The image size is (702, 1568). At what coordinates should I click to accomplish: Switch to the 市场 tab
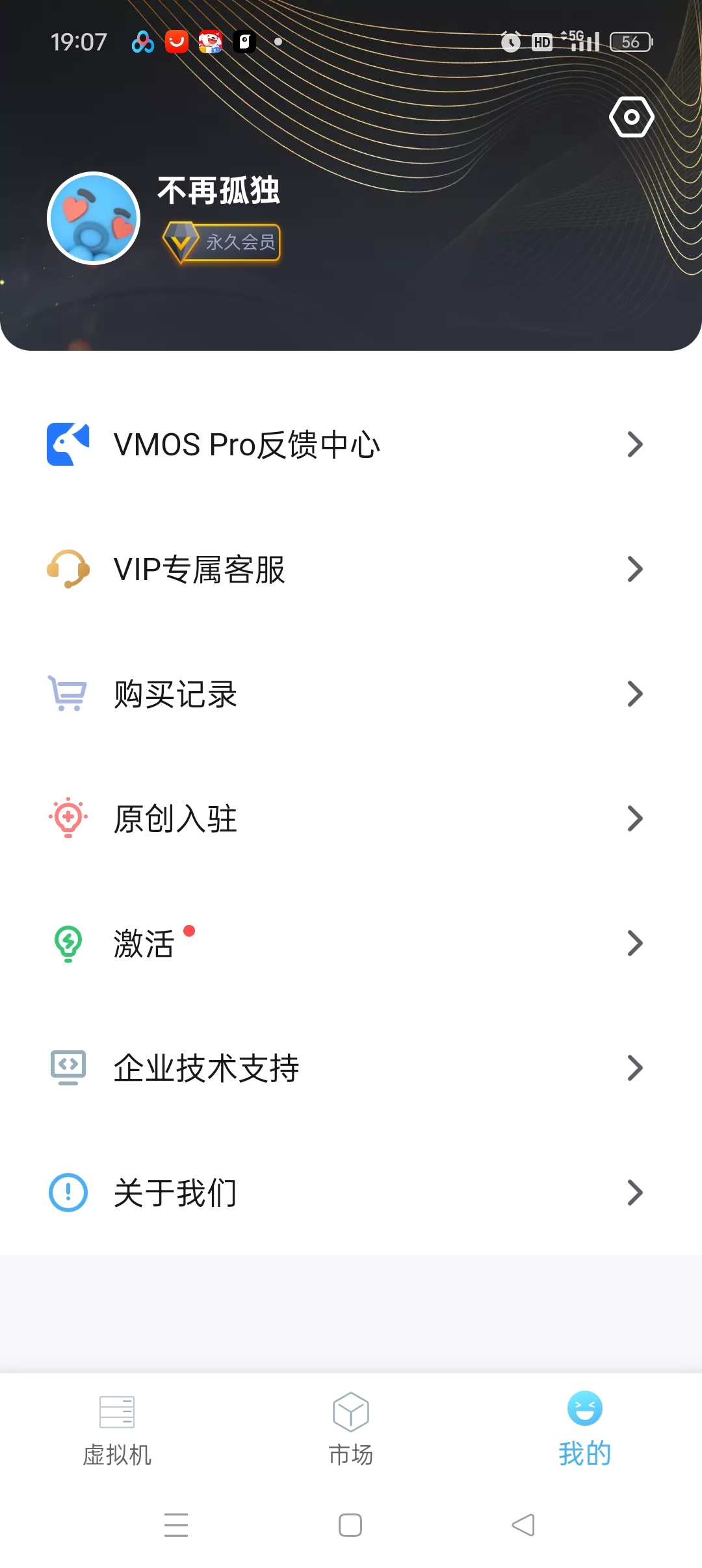(351, 1429)
